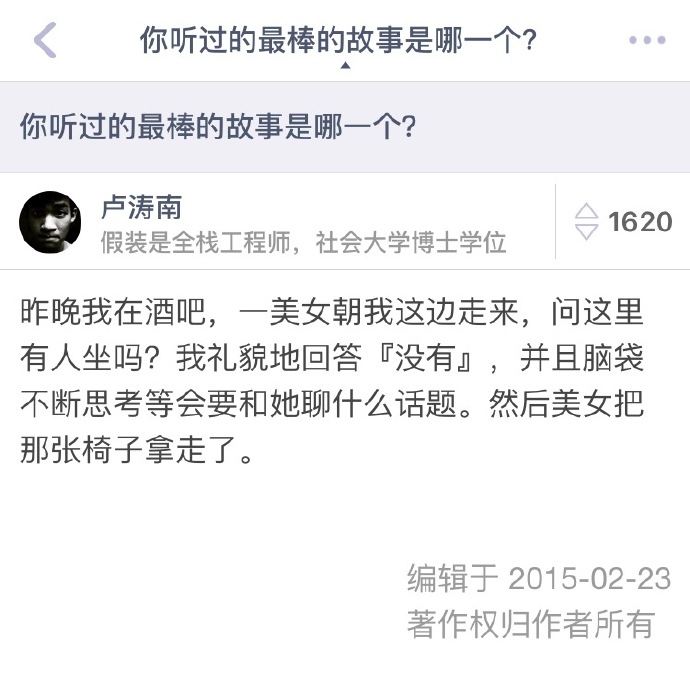Tap the vote button showing 1620
The width and height of the screenshot is (690, 690).
tap(624, 222)
